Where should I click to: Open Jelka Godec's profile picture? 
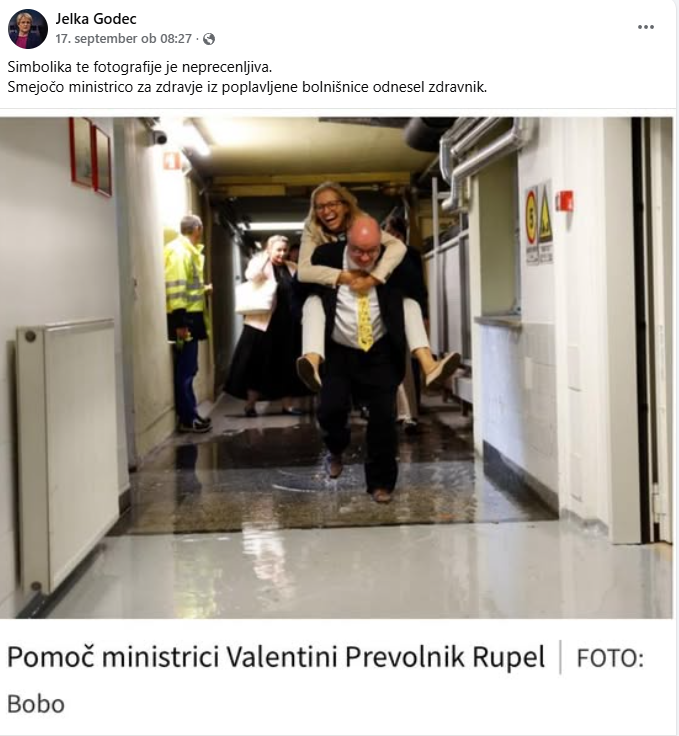tap(28, 29)
